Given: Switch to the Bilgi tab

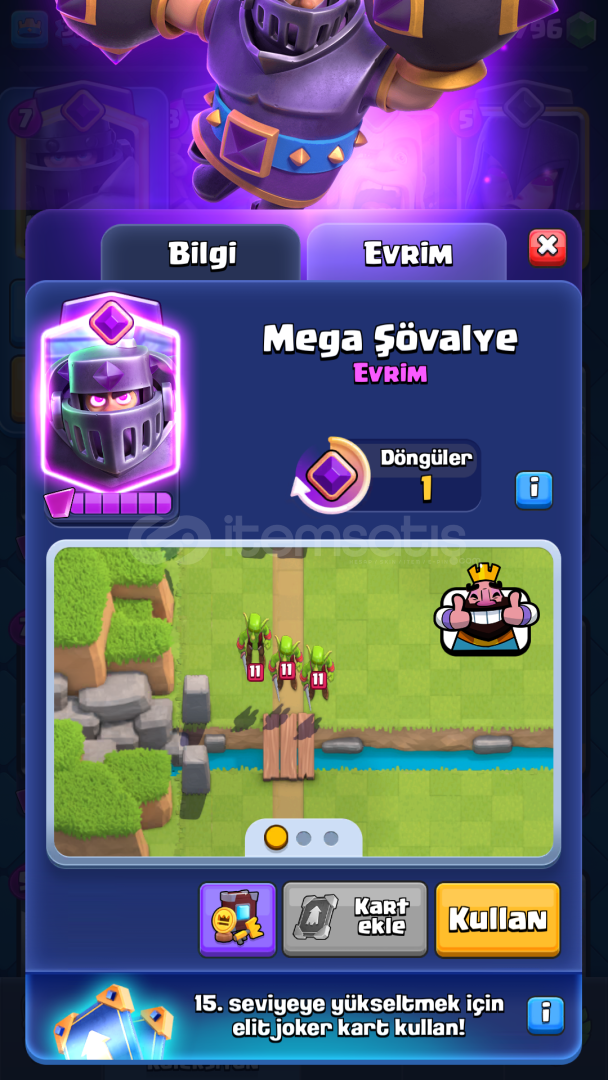Looking at the screenshot, I should click(201, 254).
